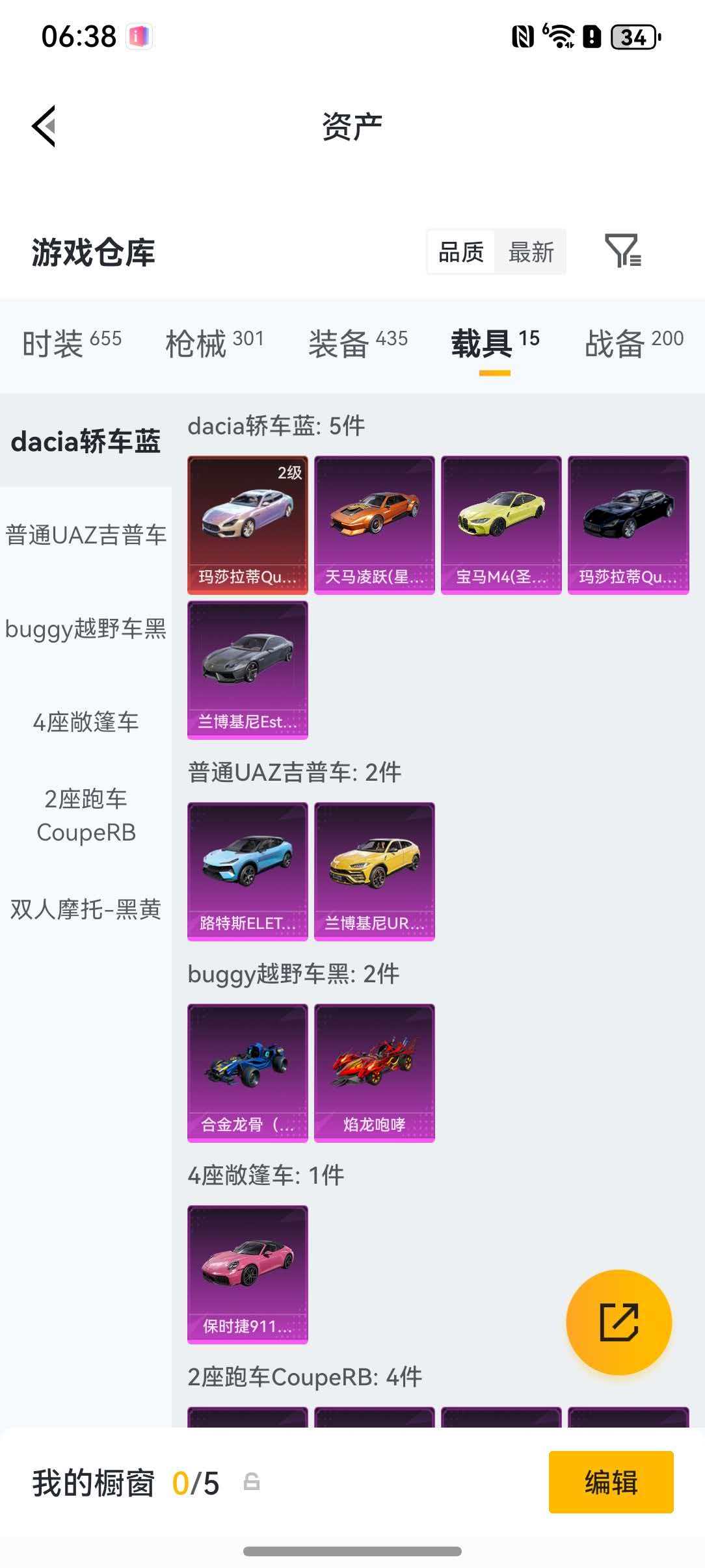Tap the 保时捷911 pink car thumbnail
705x1568 pixels.
point(248,1273)
